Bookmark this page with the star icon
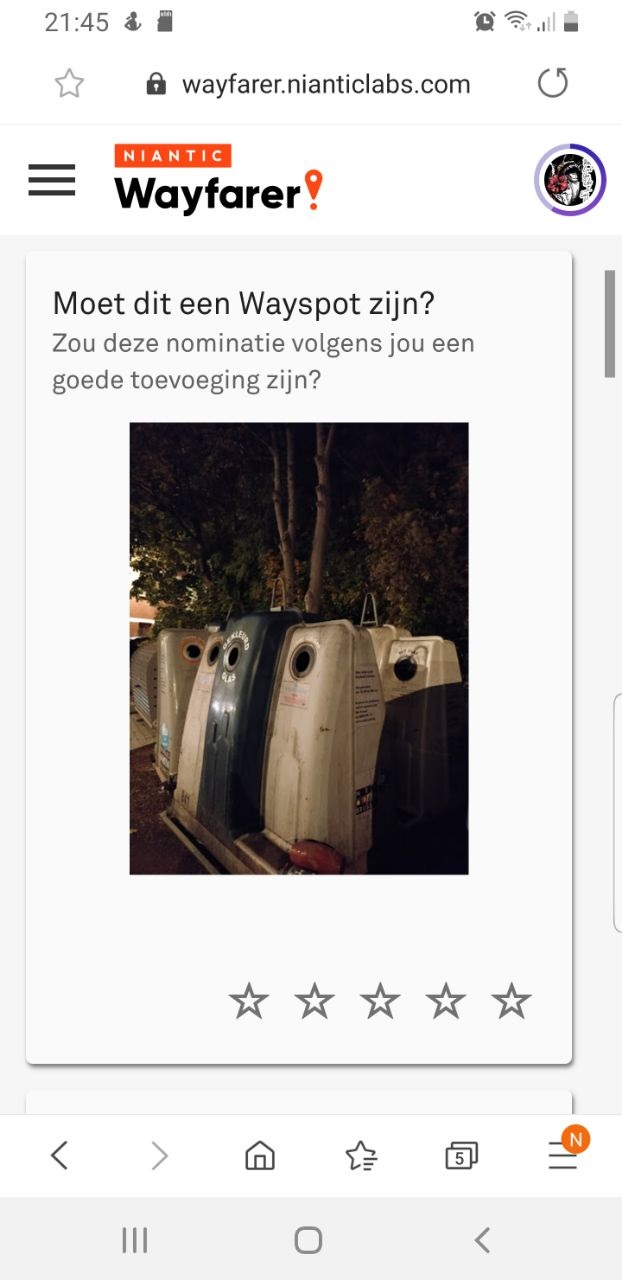Viewport: 622px width, 1280px height. point(69,84)
